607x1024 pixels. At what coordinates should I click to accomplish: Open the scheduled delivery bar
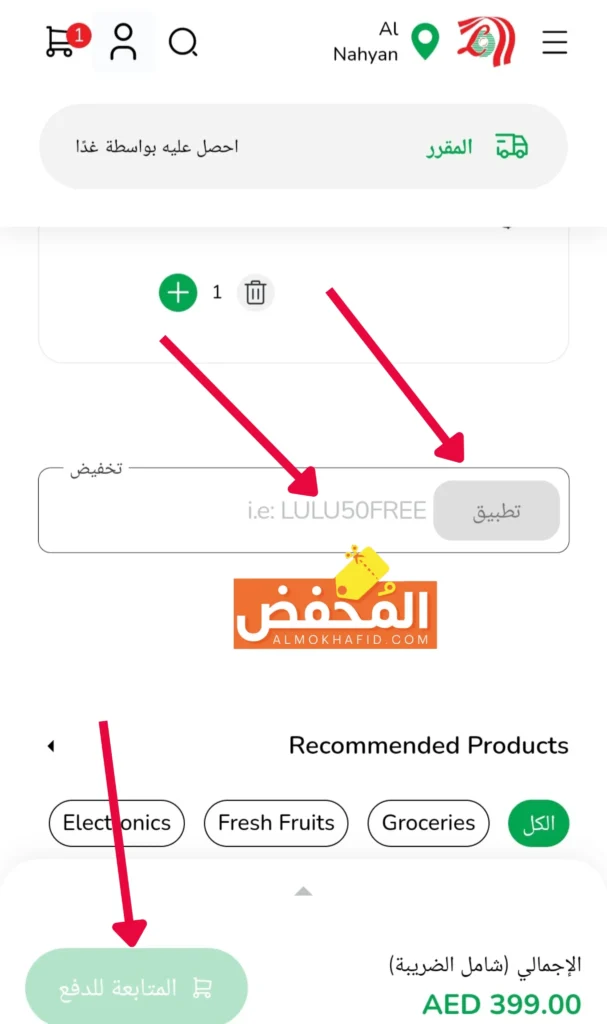click(303, 147)
